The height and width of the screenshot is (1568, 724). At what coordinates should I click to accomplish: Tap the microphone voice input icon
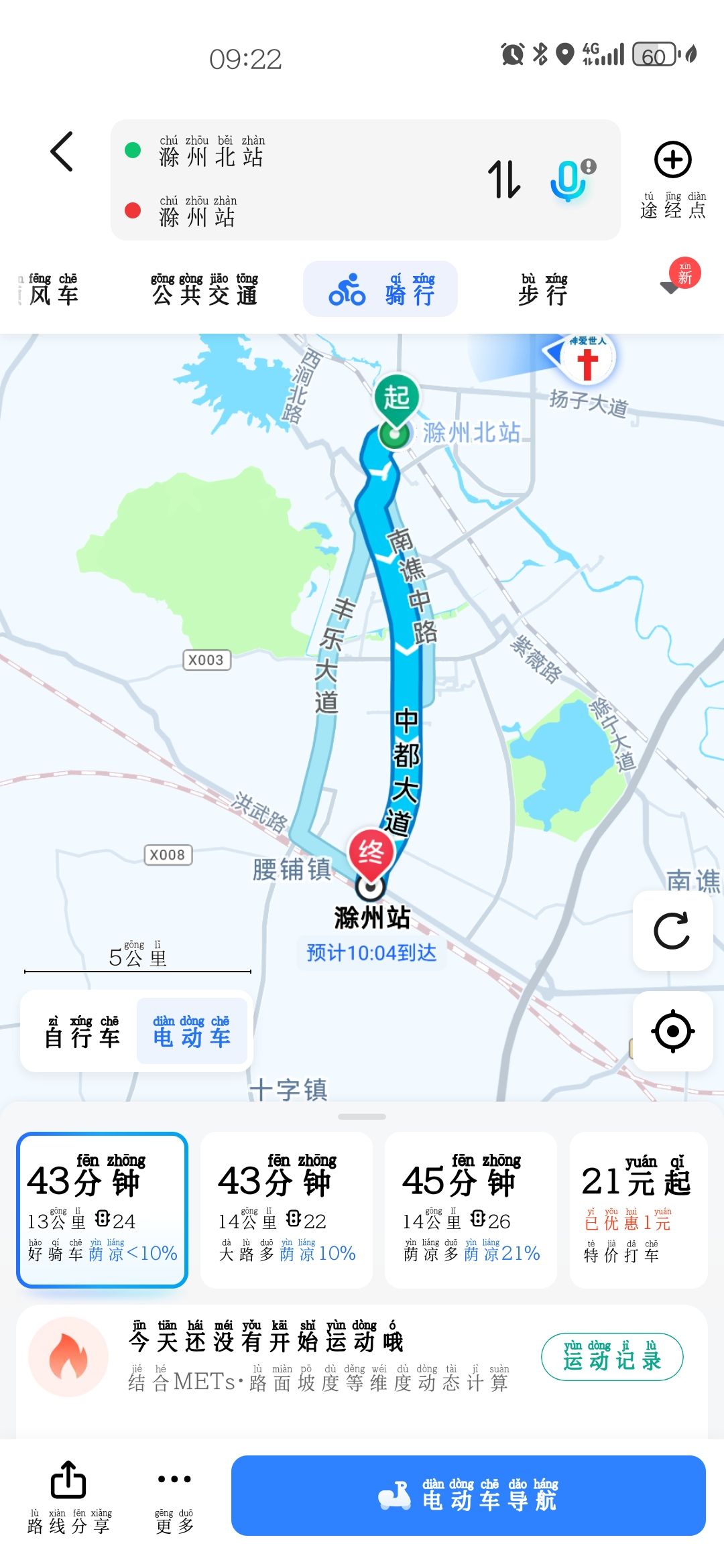pyautogui.click(x=568, y=180)
